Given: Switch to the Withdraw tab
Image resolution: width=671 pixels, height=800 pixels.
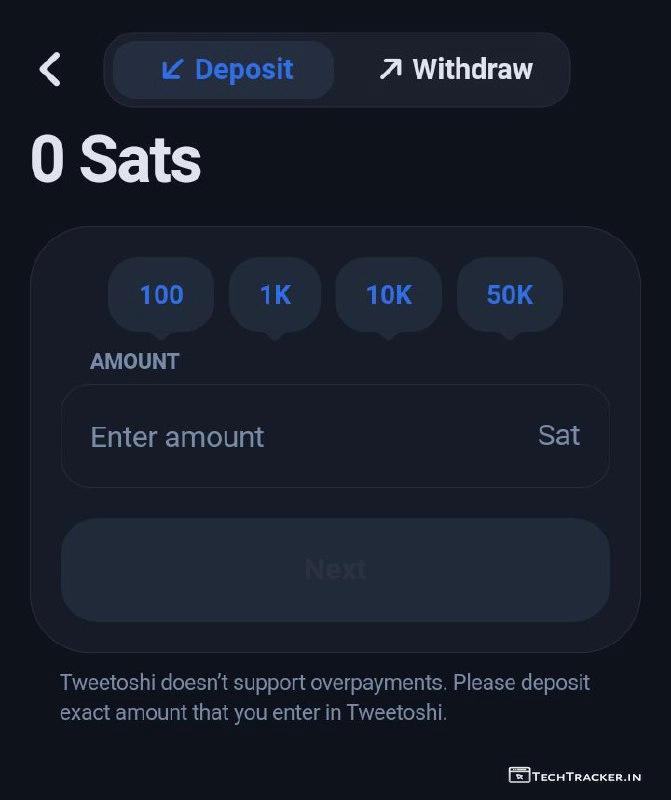Looking at the screenshot, I should [455, 70].
